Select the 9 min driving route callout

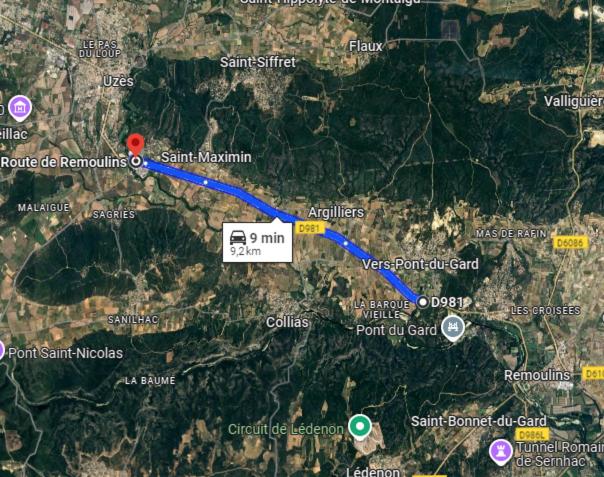258,242
